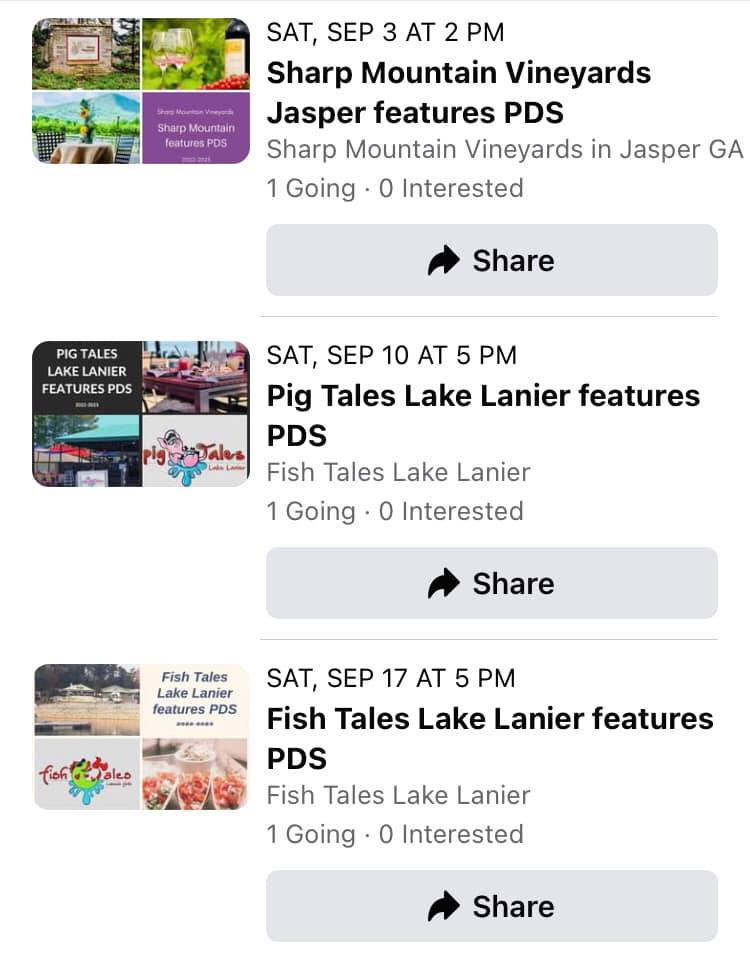Open Fish Tales Lake Lanier features PDS event
750x960 pixels.
click(489, 738)
